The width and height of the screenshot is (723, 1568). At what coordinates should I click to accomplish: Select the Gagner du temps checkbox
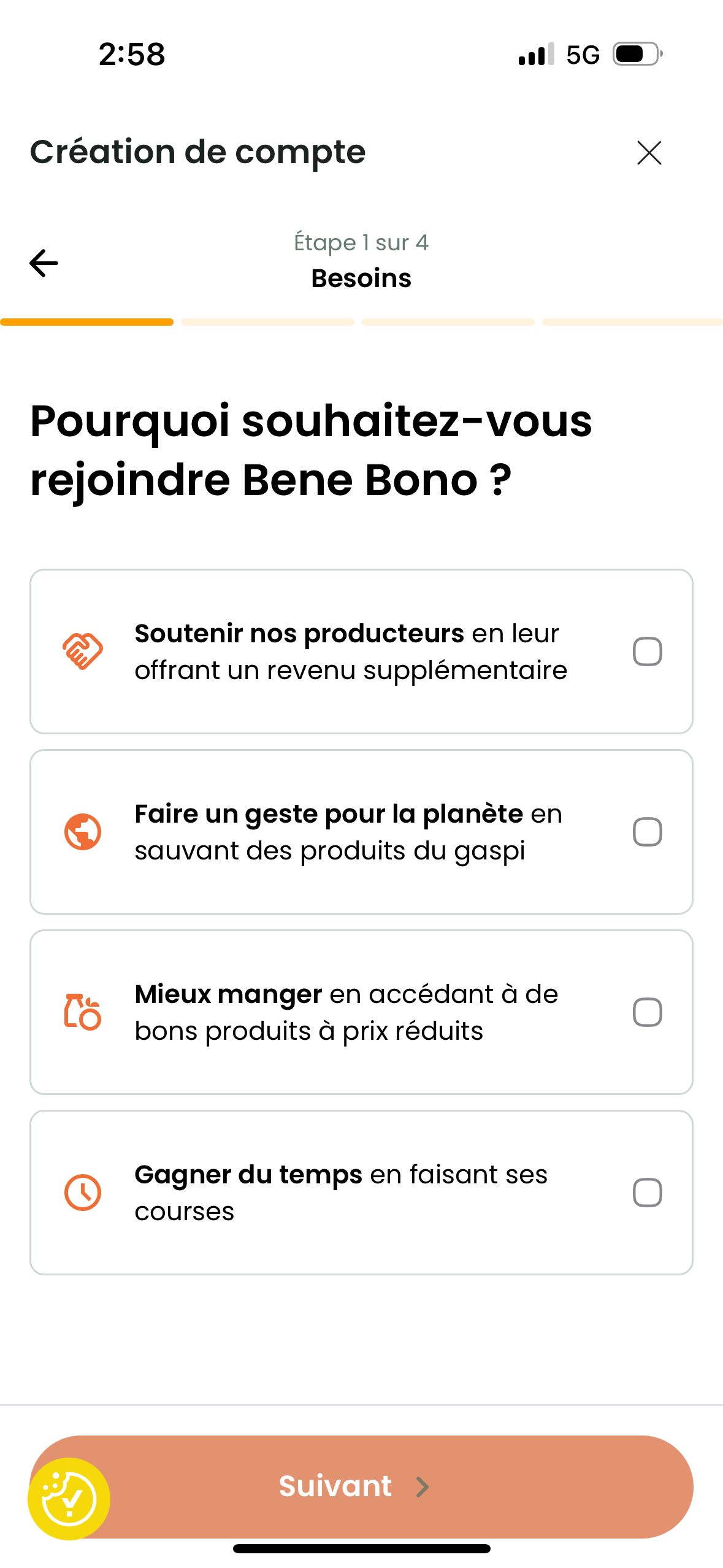[648, 1191]
